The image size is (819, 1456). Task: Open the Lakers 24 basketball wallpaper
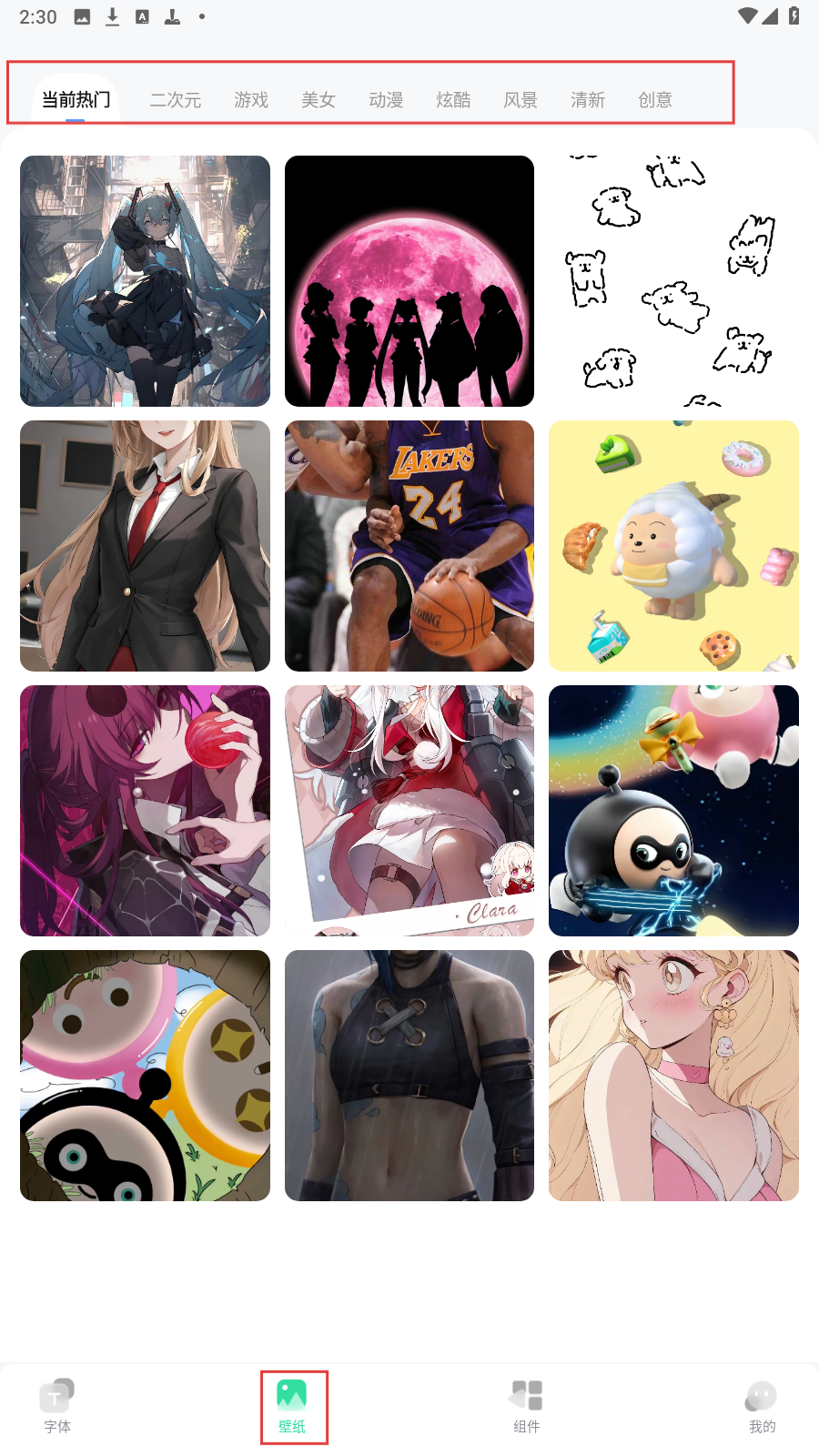pyautogui.click(x=409, y=546)
